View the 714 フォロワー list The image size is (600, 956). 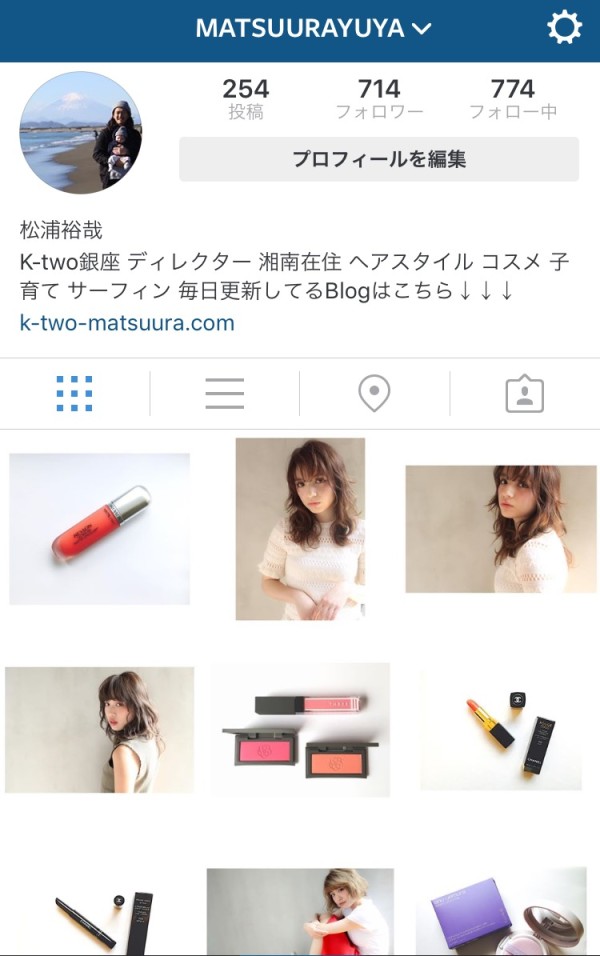click(379, 99)
